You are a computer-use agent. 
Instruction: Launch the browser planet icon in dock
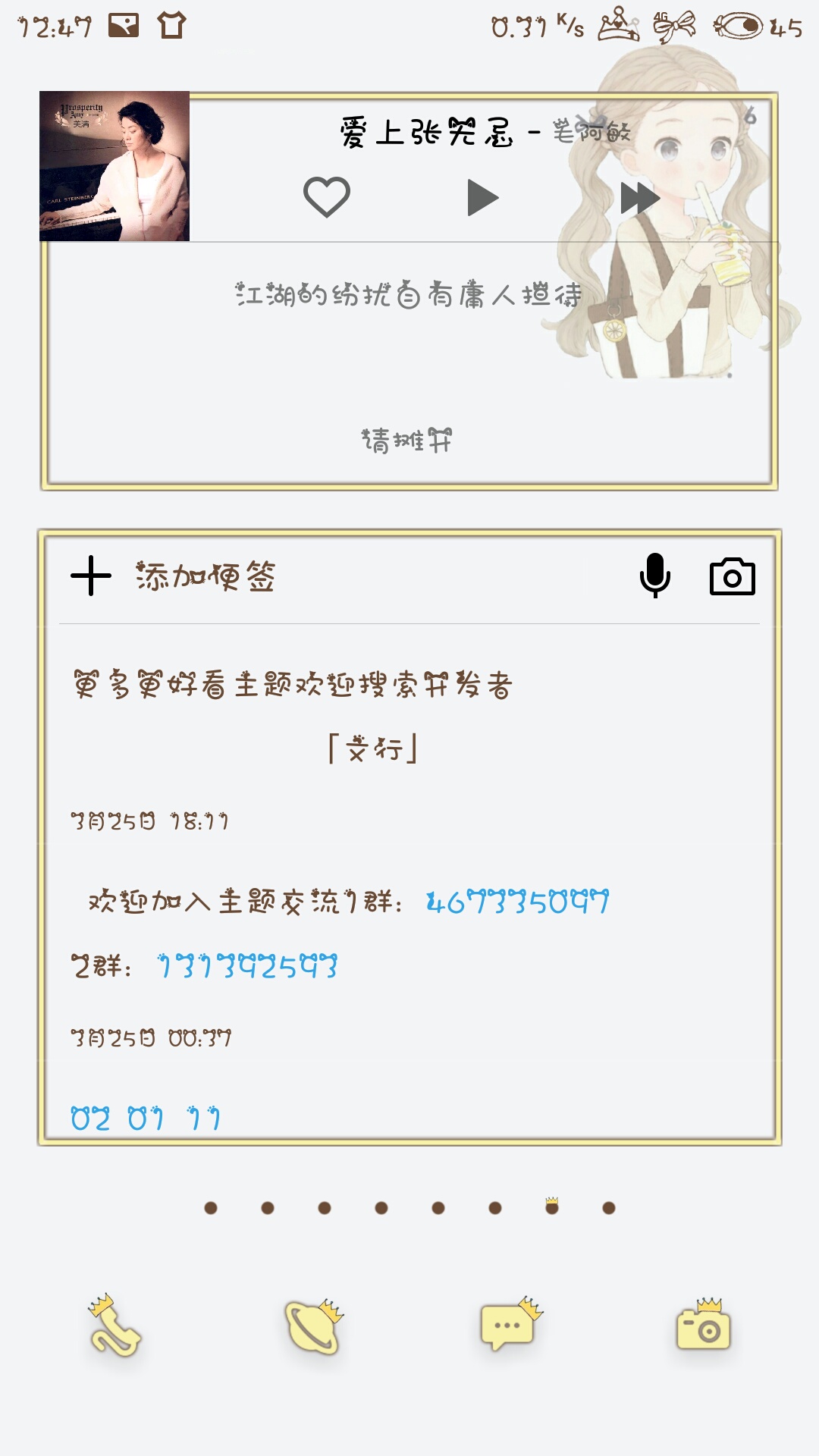(312, 1326)
